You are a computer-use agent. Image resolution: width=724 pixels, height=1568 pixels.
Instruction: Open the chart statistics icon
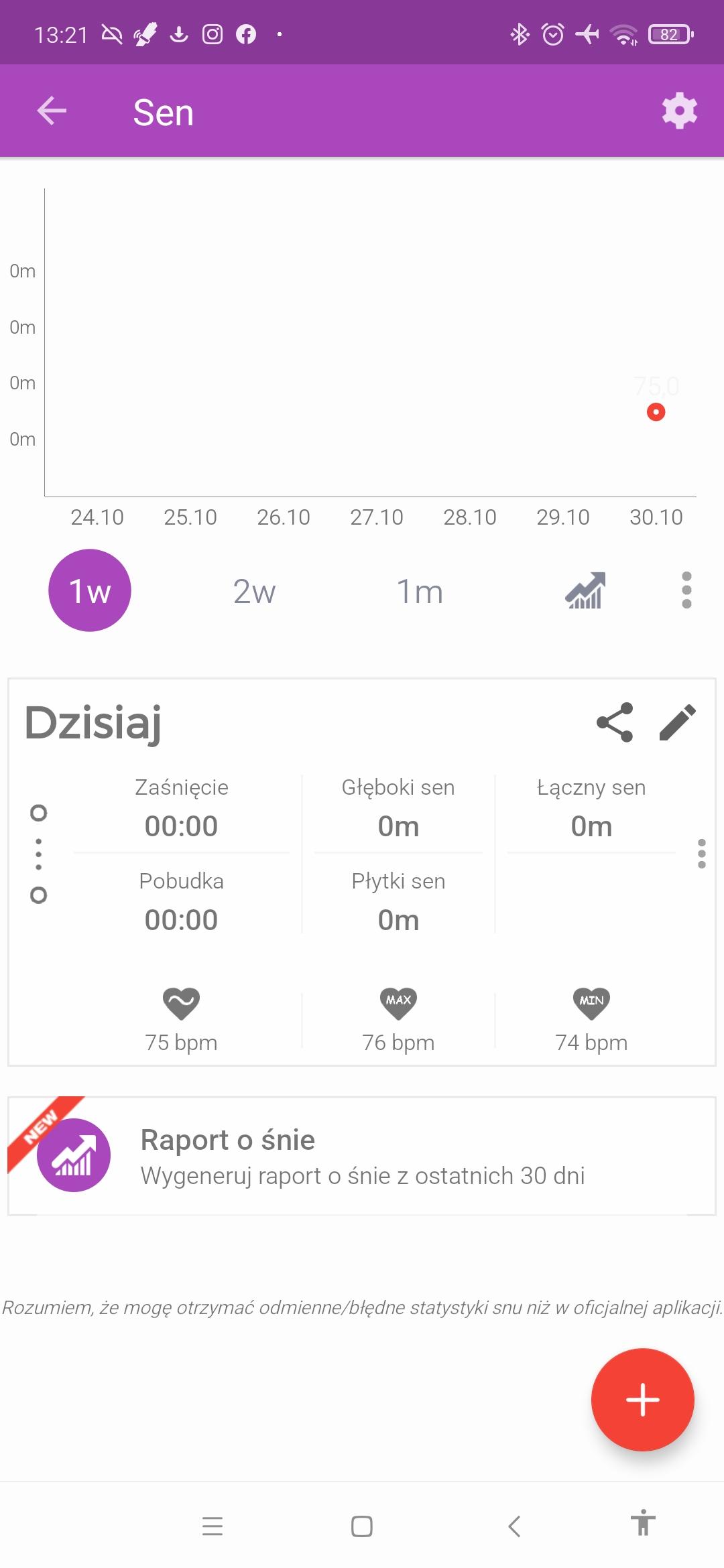coord(585,590)
